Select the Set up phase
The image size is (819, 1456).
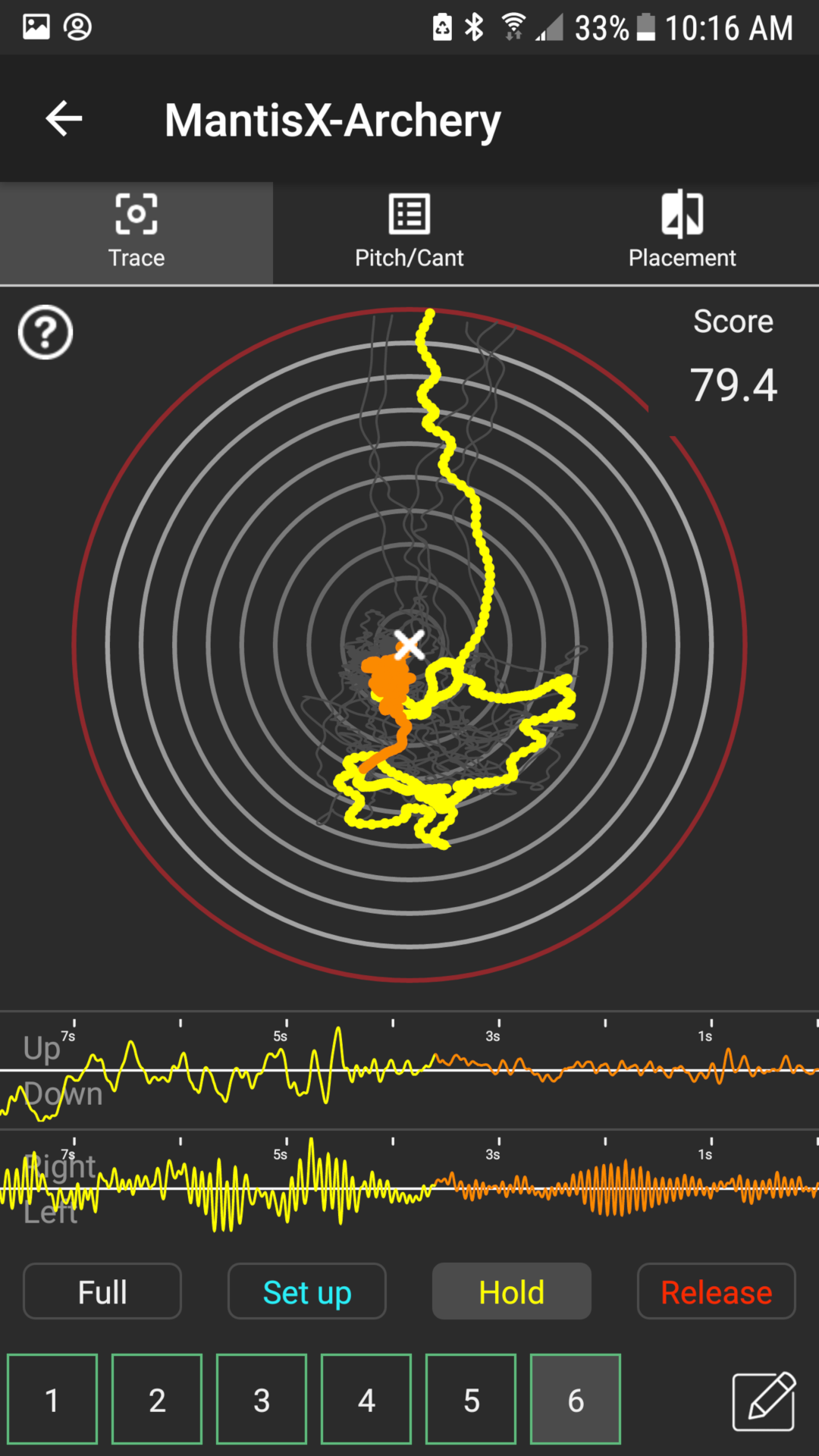(307, 1291)
